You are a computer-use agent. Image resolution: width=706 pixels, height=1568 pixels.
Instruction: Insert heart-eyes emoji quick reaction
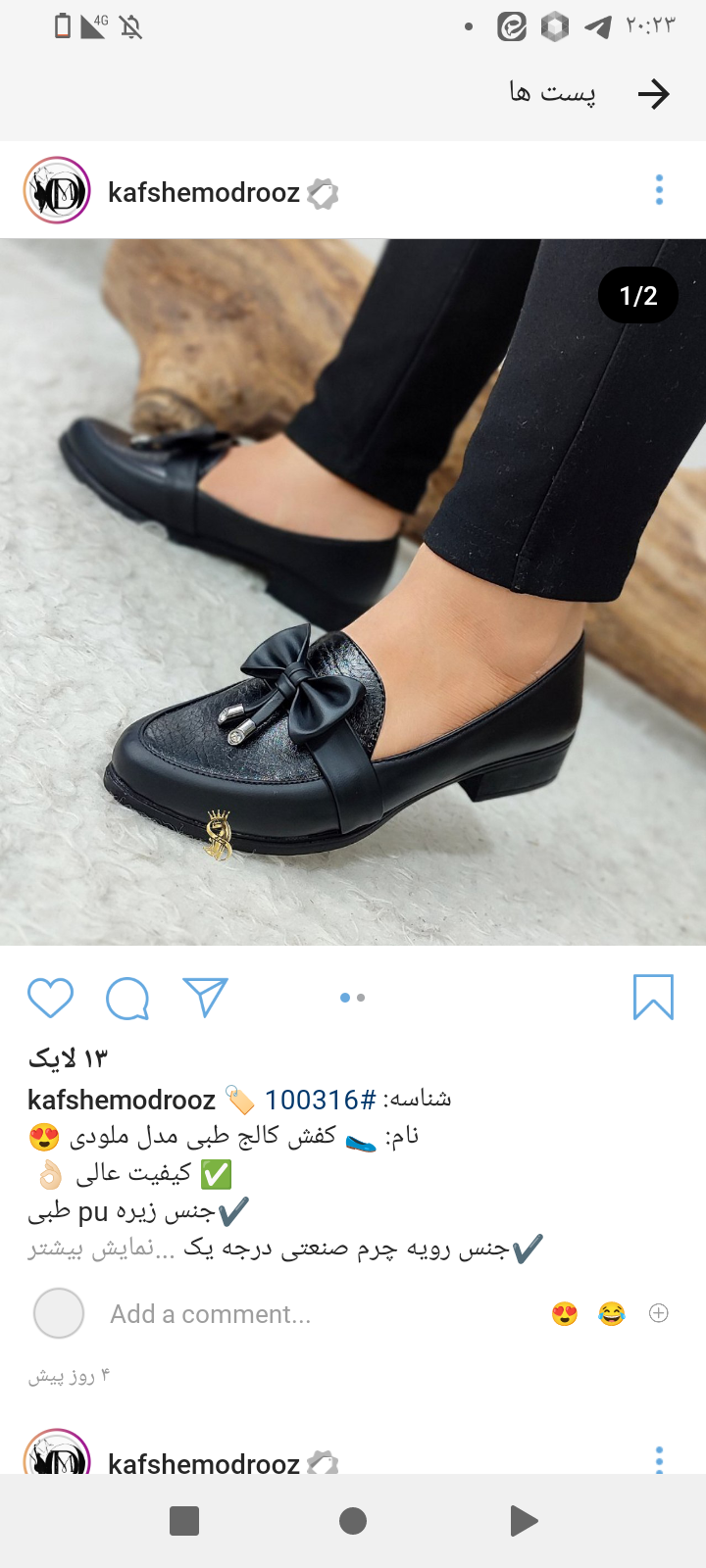pos(565,1313)
